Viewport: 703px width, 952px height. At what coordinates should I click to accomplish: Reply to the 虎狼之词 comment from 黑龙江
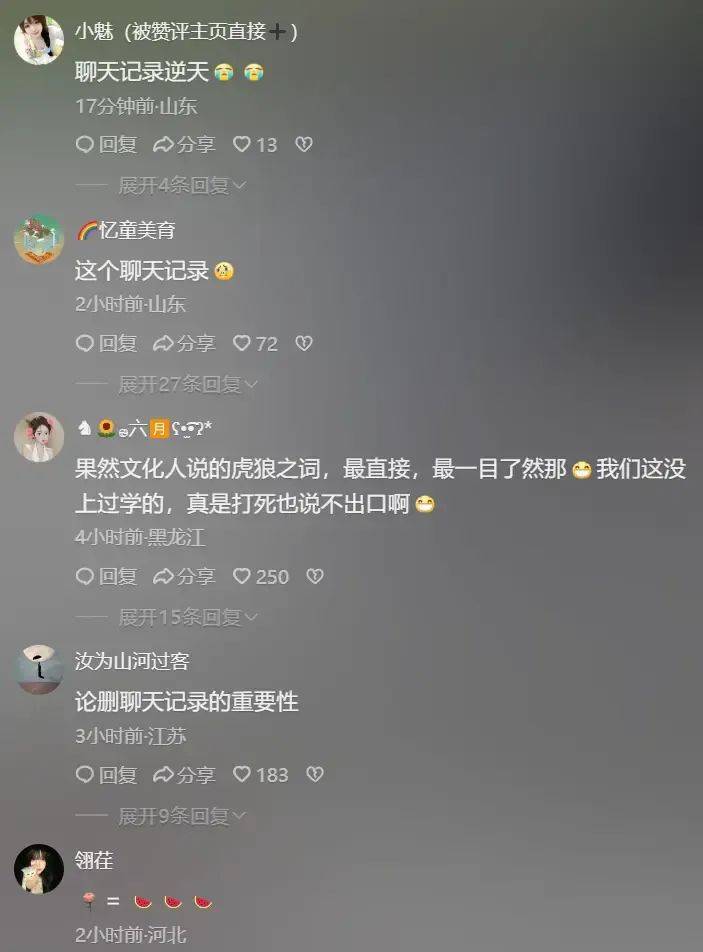pos(107,576)
